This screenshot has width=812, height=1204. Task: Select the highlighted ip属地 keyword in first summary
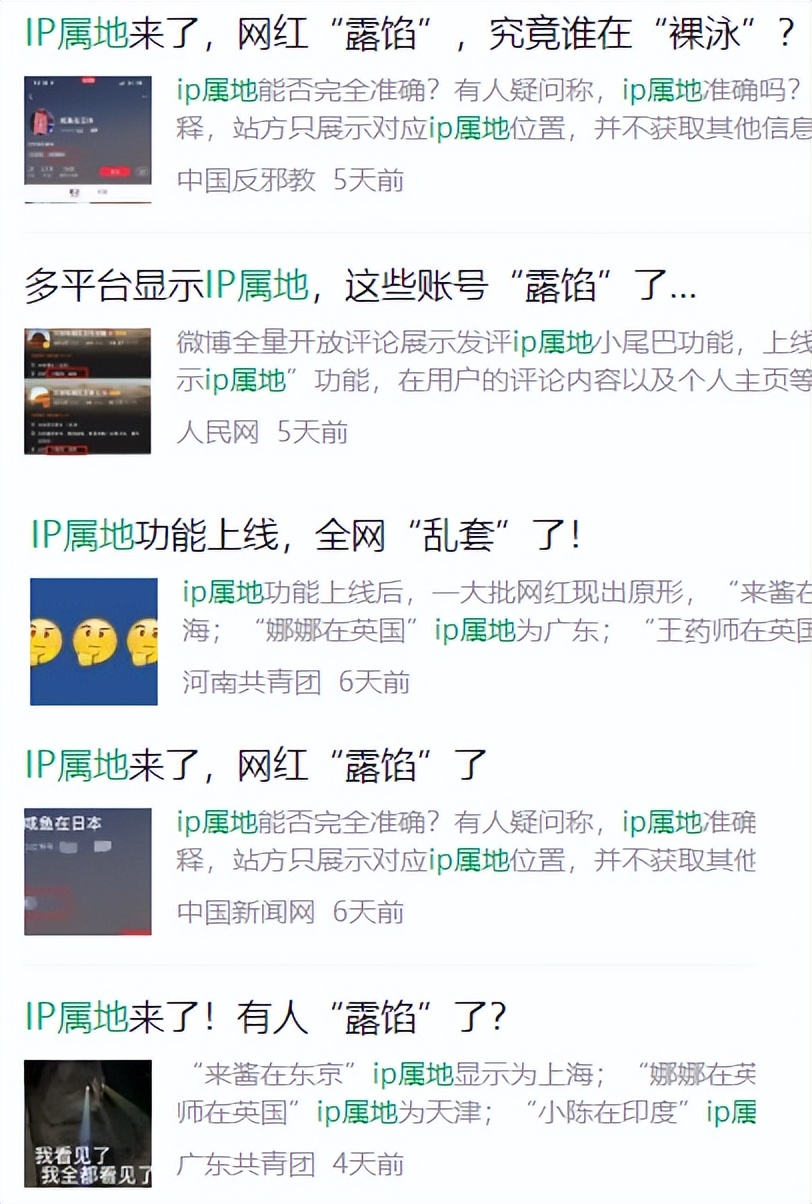209,96
